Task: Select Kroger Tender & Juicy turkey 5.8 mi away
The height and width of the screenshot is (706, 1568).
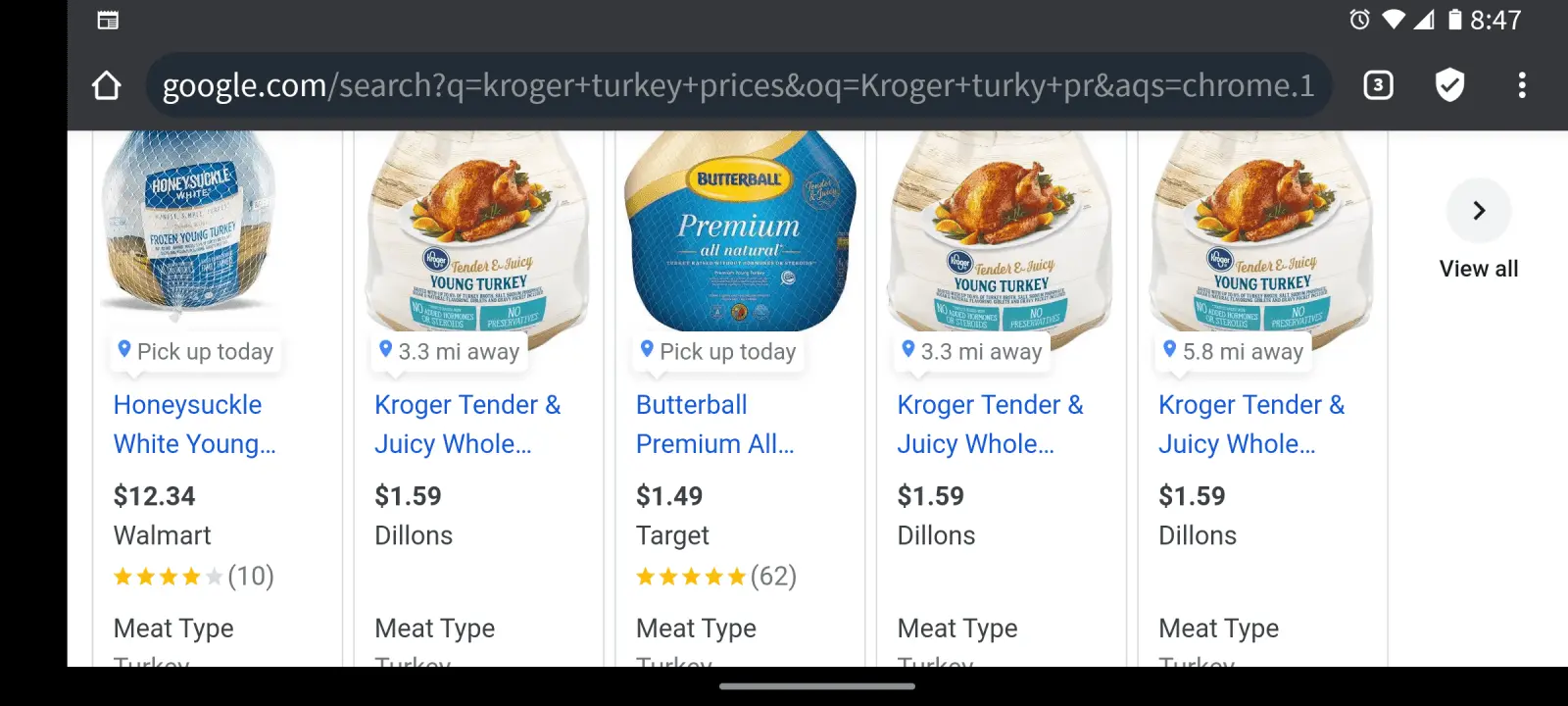Action: click(x=1250, y=424)
